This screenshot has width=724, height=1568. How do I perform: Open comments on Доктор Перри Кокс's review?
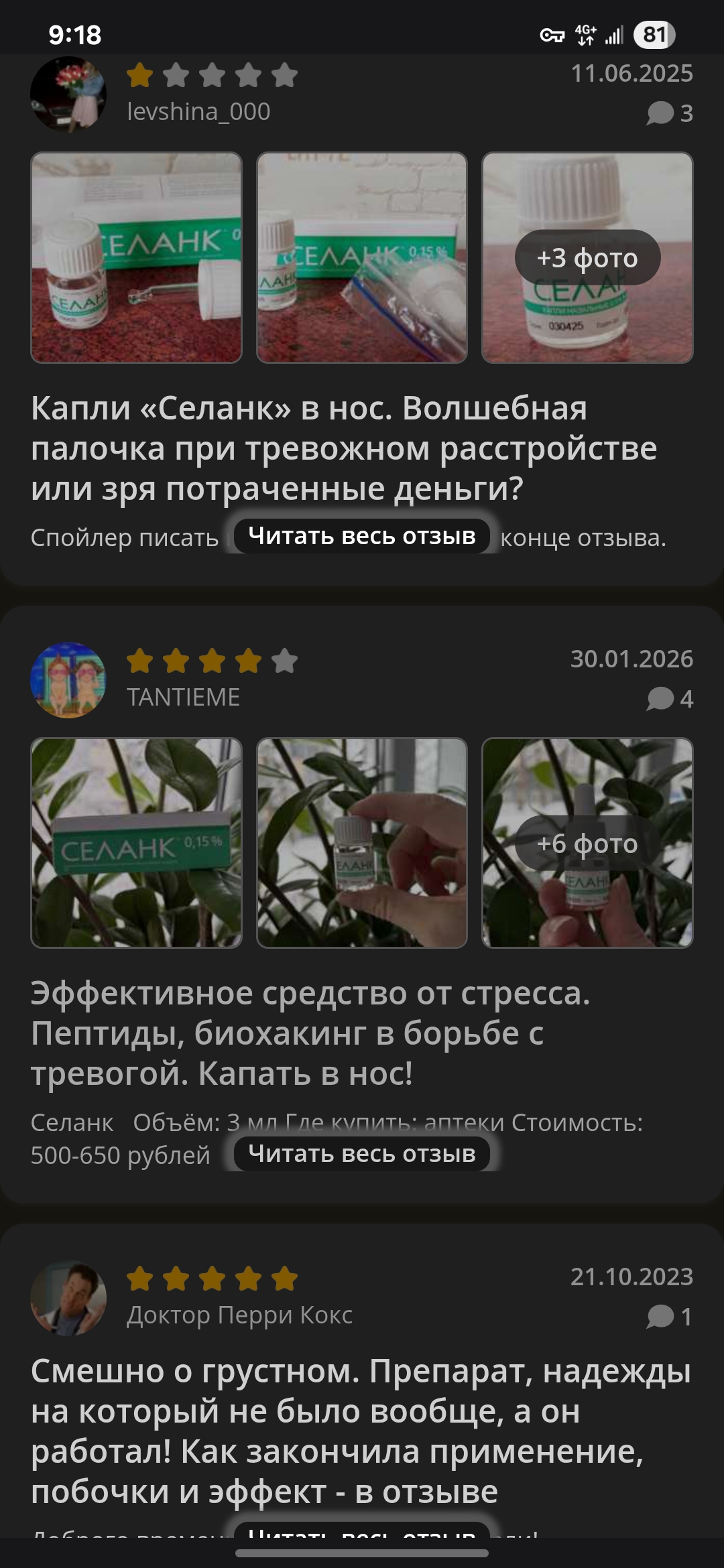(670, 1317)
